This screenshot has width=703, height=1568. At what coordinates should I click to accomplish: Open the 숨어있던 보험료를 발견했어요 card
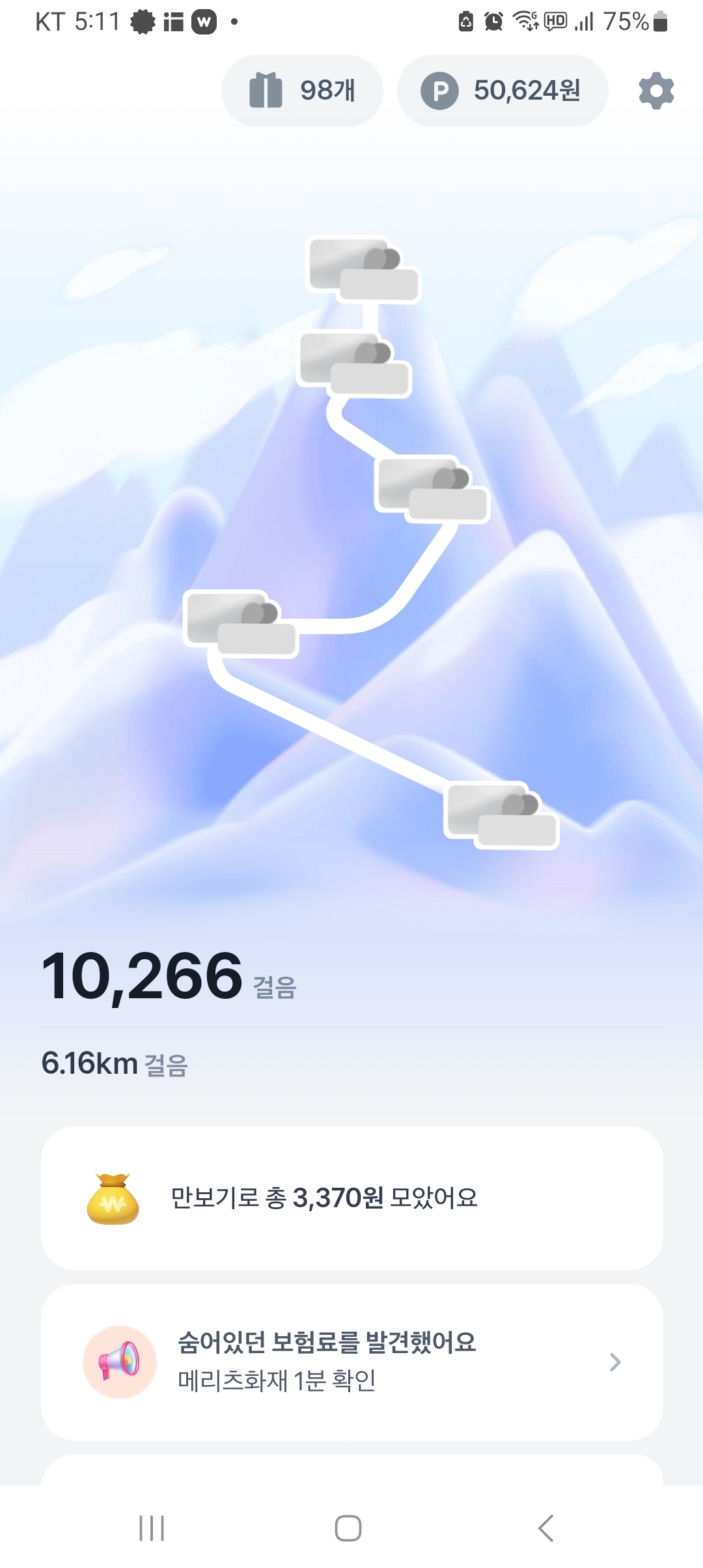tap(351, 1362)
